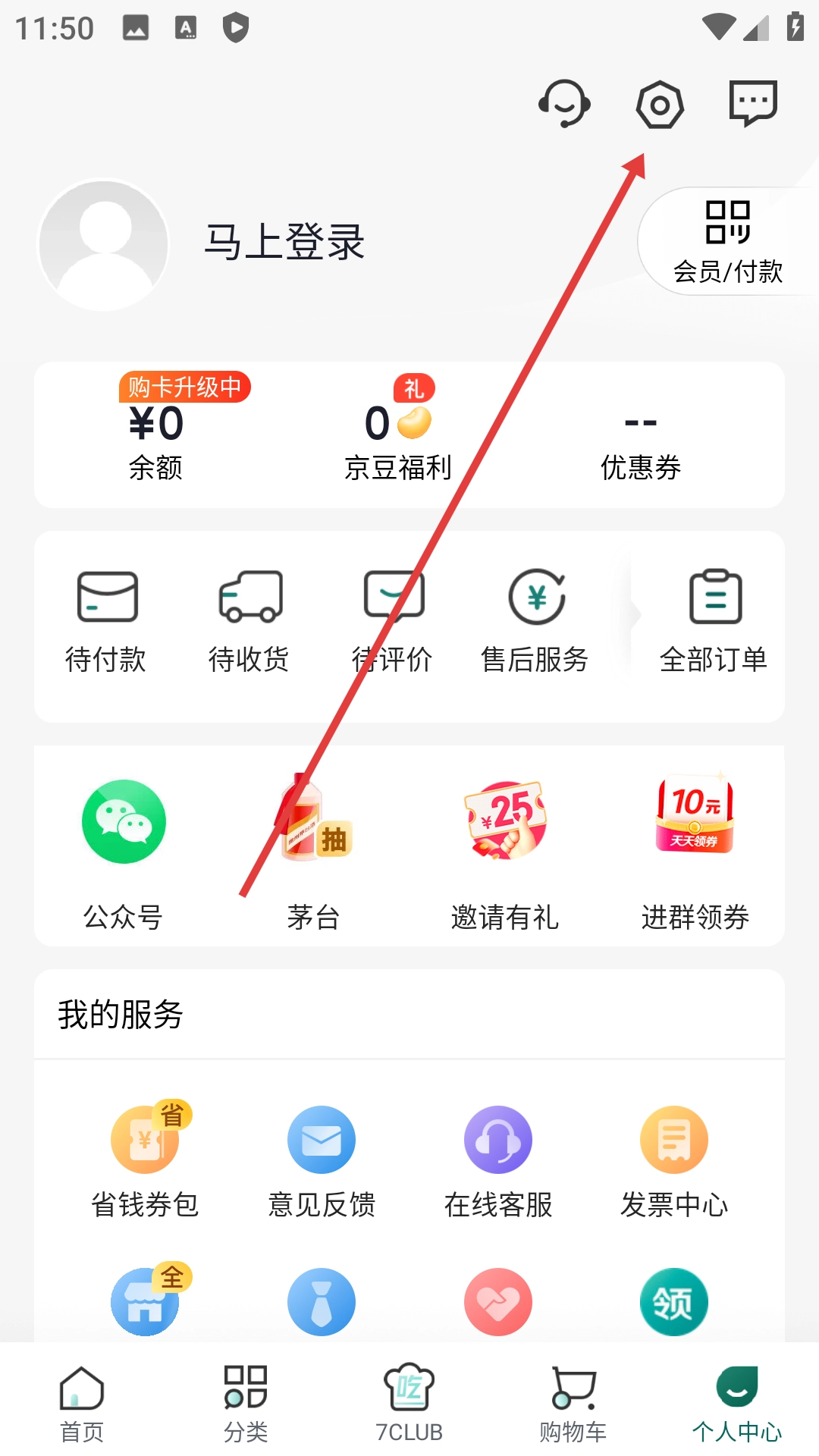The image size is (819, 1456).
Task: View 余额 balance
Action: [x=155, y=440]
